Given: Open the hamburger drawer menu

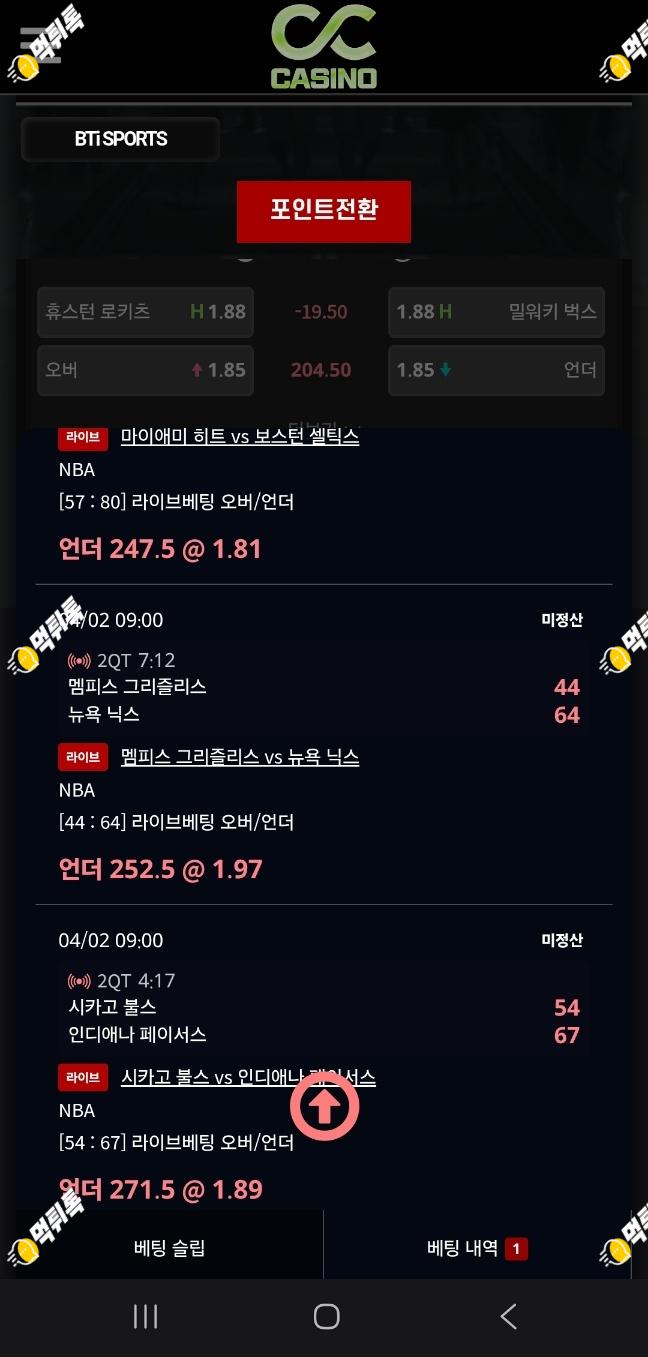Looking at the screenshot, I should tap(41, 45).
